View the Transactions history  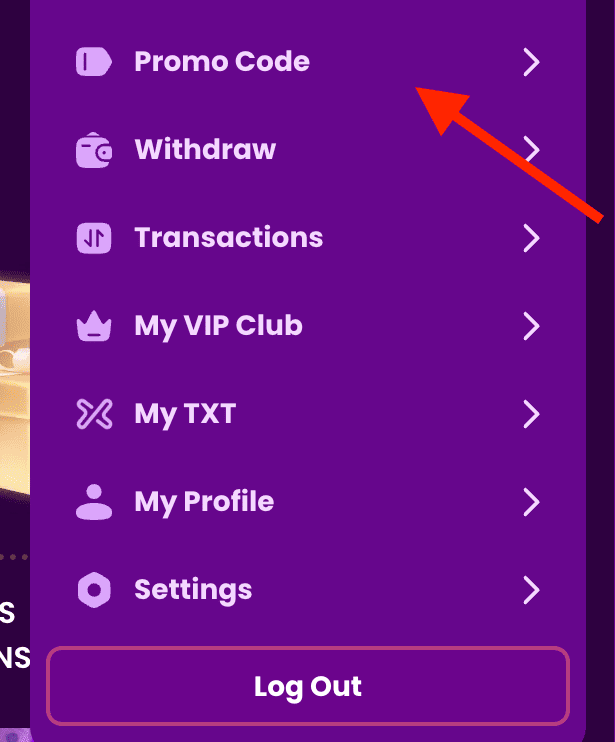tap(229, 238)
